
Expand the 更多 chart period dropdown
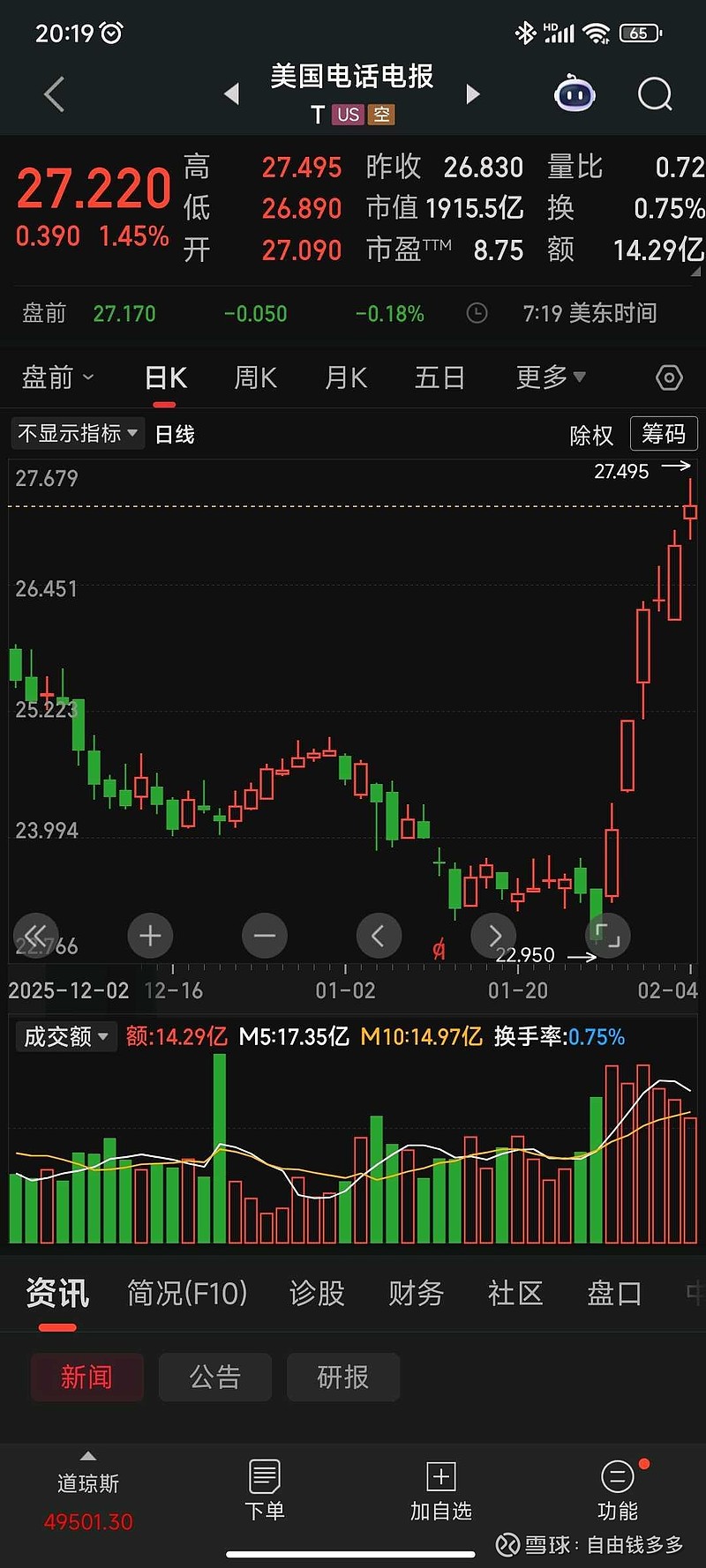(549, 377)
